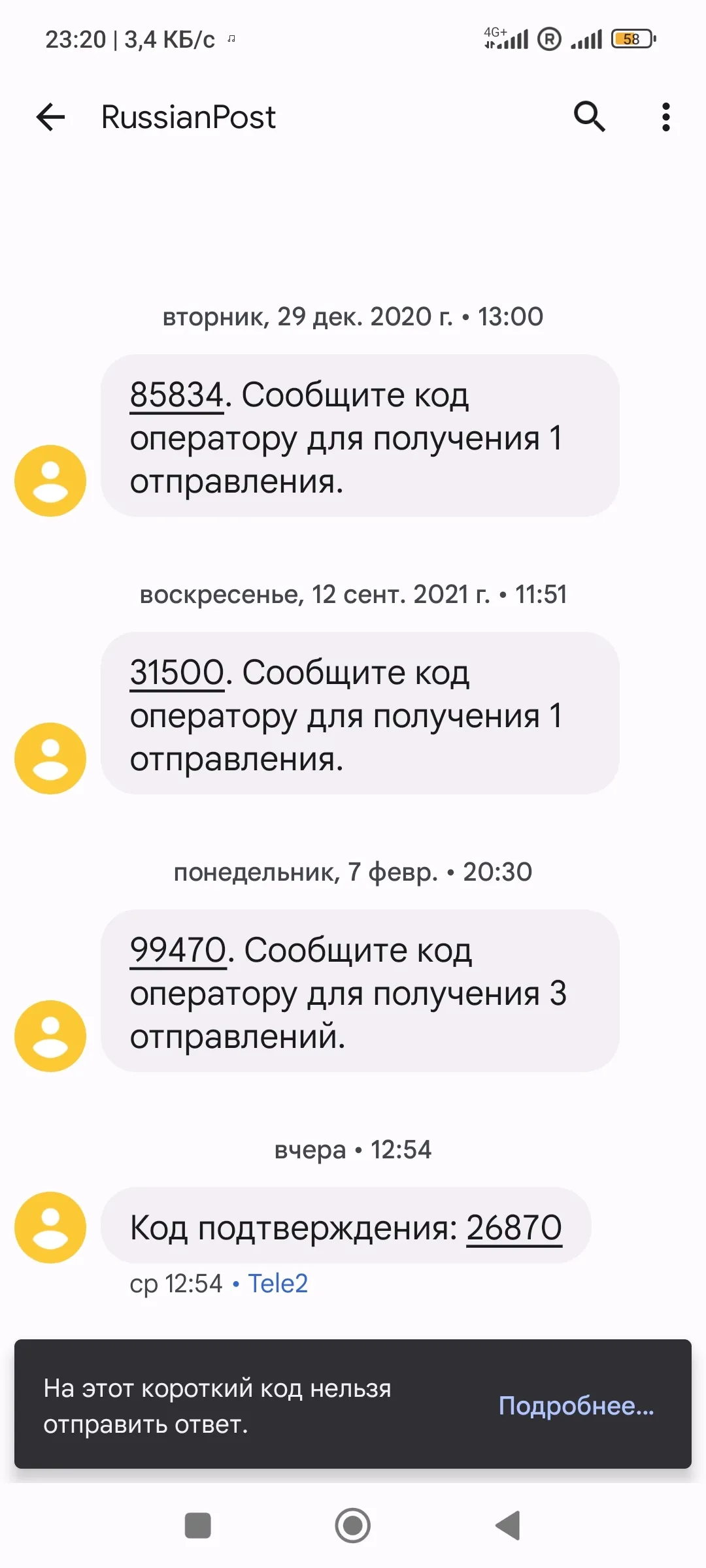The height and width of the screenshot is (1568, 706).
Task: Go to the home screen via navigation bar
Action: [353, 1526]
